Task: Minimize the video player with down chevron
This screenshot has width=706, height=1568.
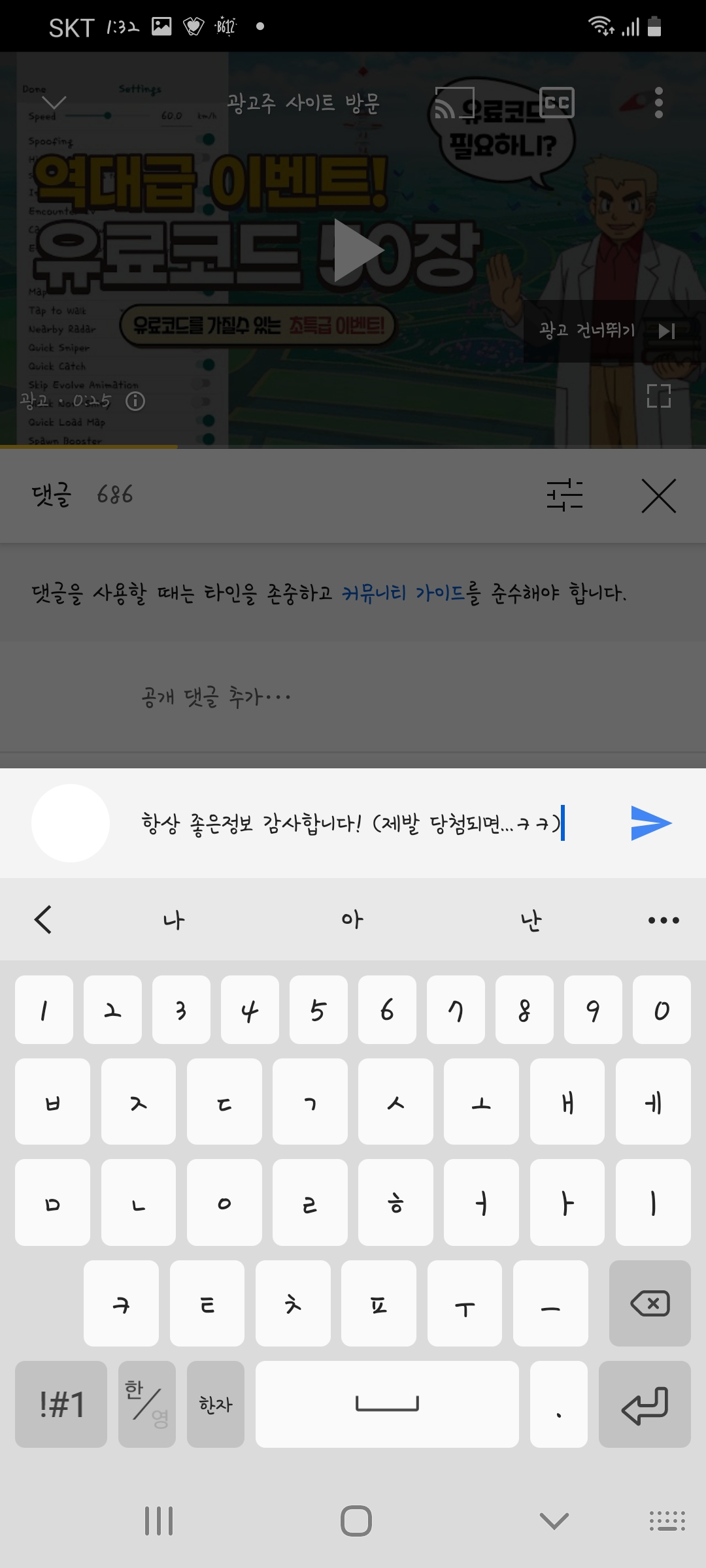Action: tap(54, 103)
